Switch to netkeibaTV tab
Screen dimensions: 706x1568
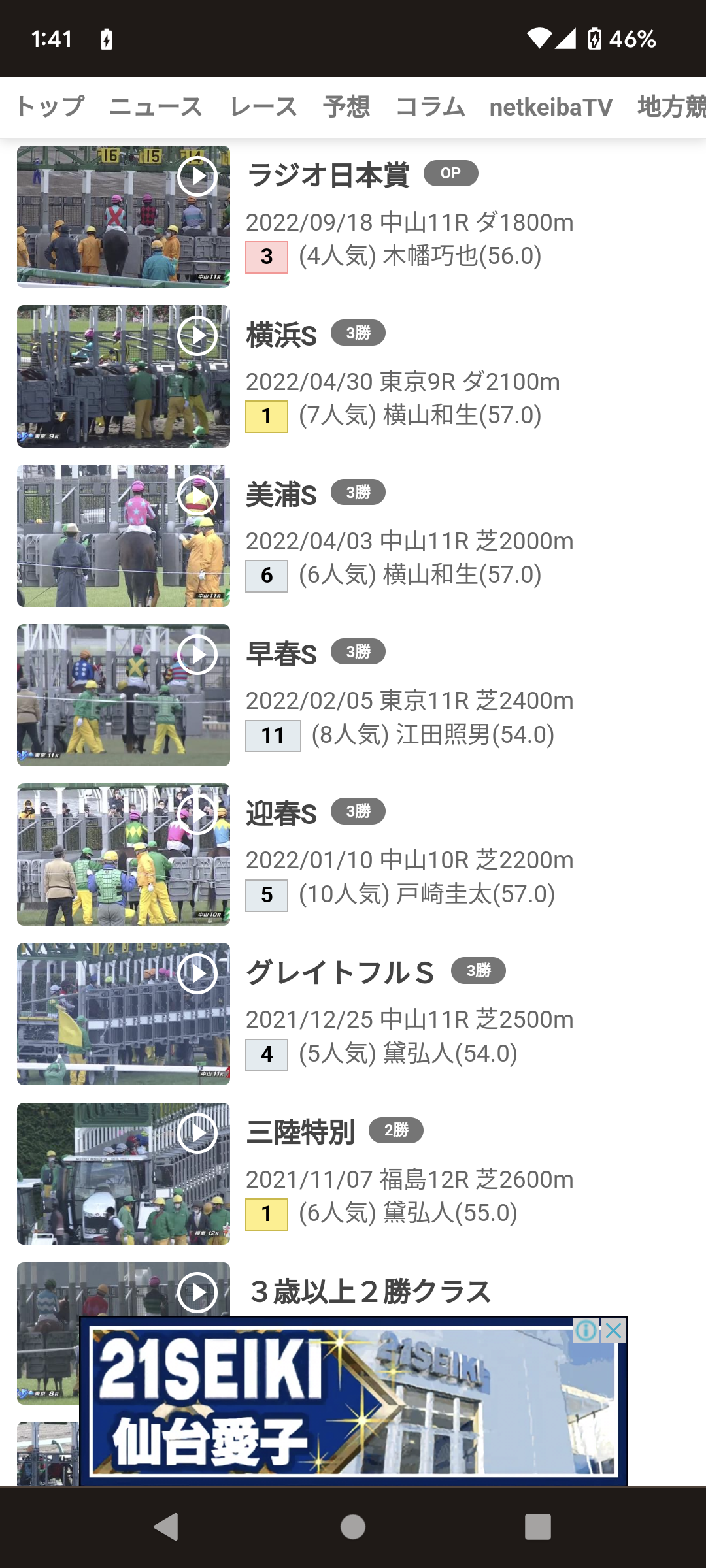(550, 107)
